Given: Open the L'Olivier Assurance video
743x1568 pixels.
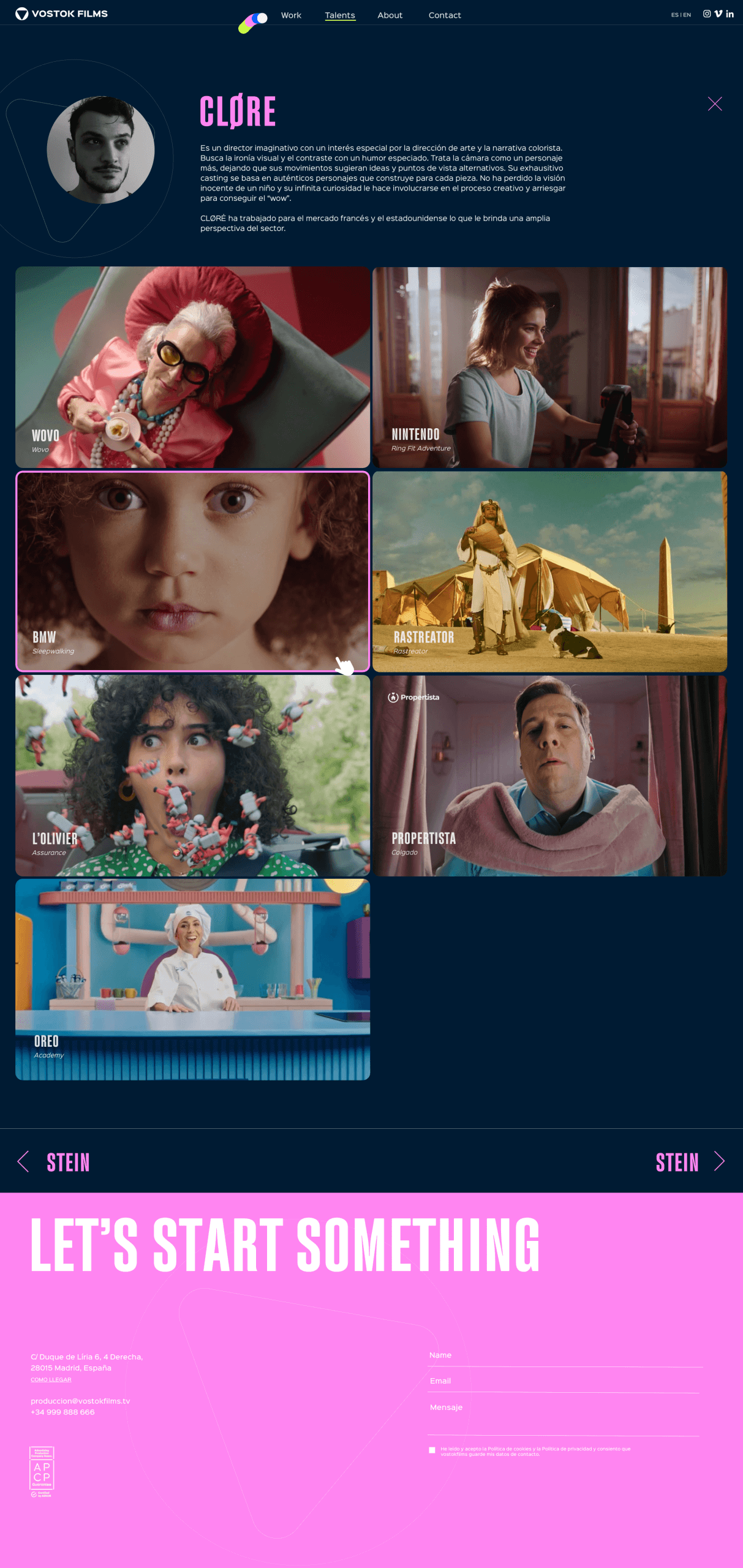Looking at the screenshot, I should [x=192, y=775].
